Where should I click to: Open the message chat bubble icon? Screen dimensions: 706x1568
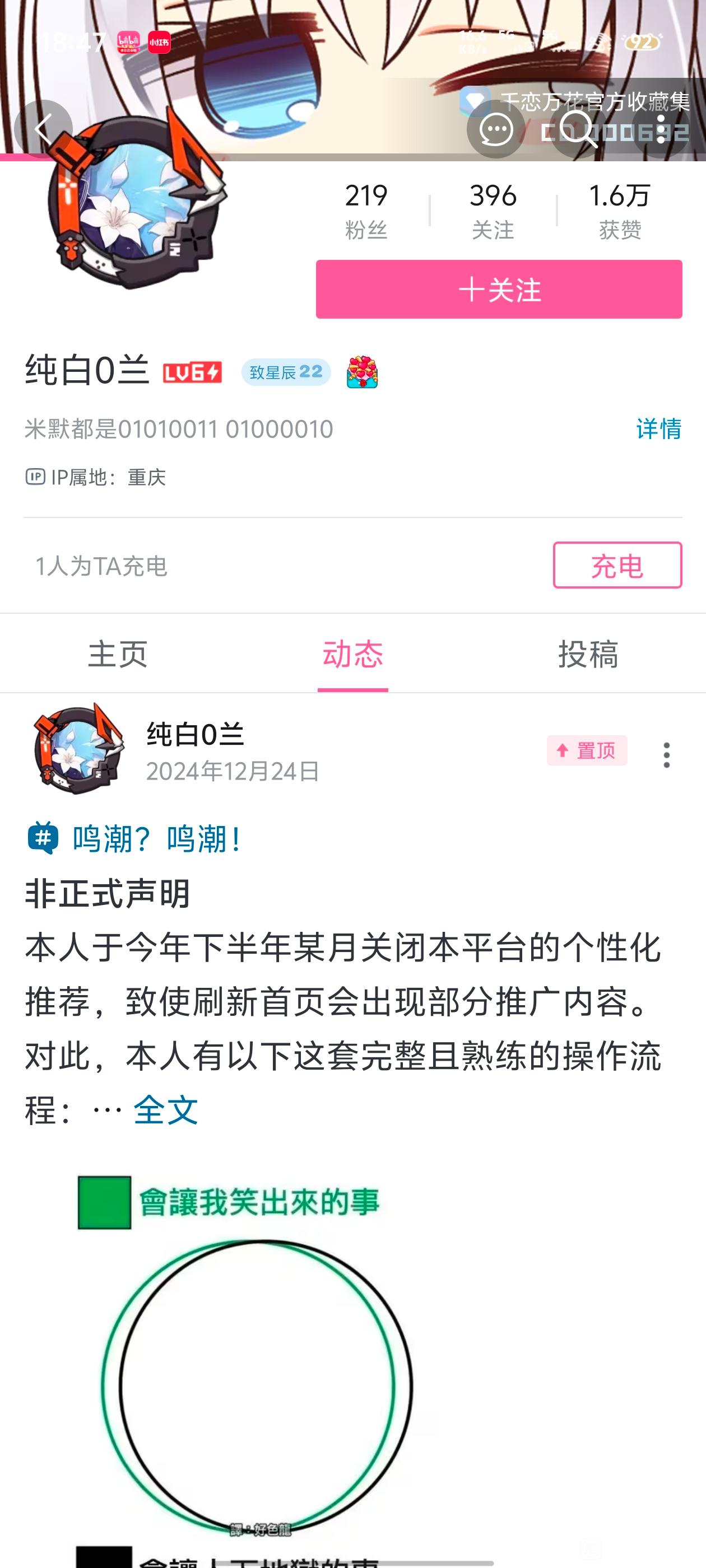point(496,130)
